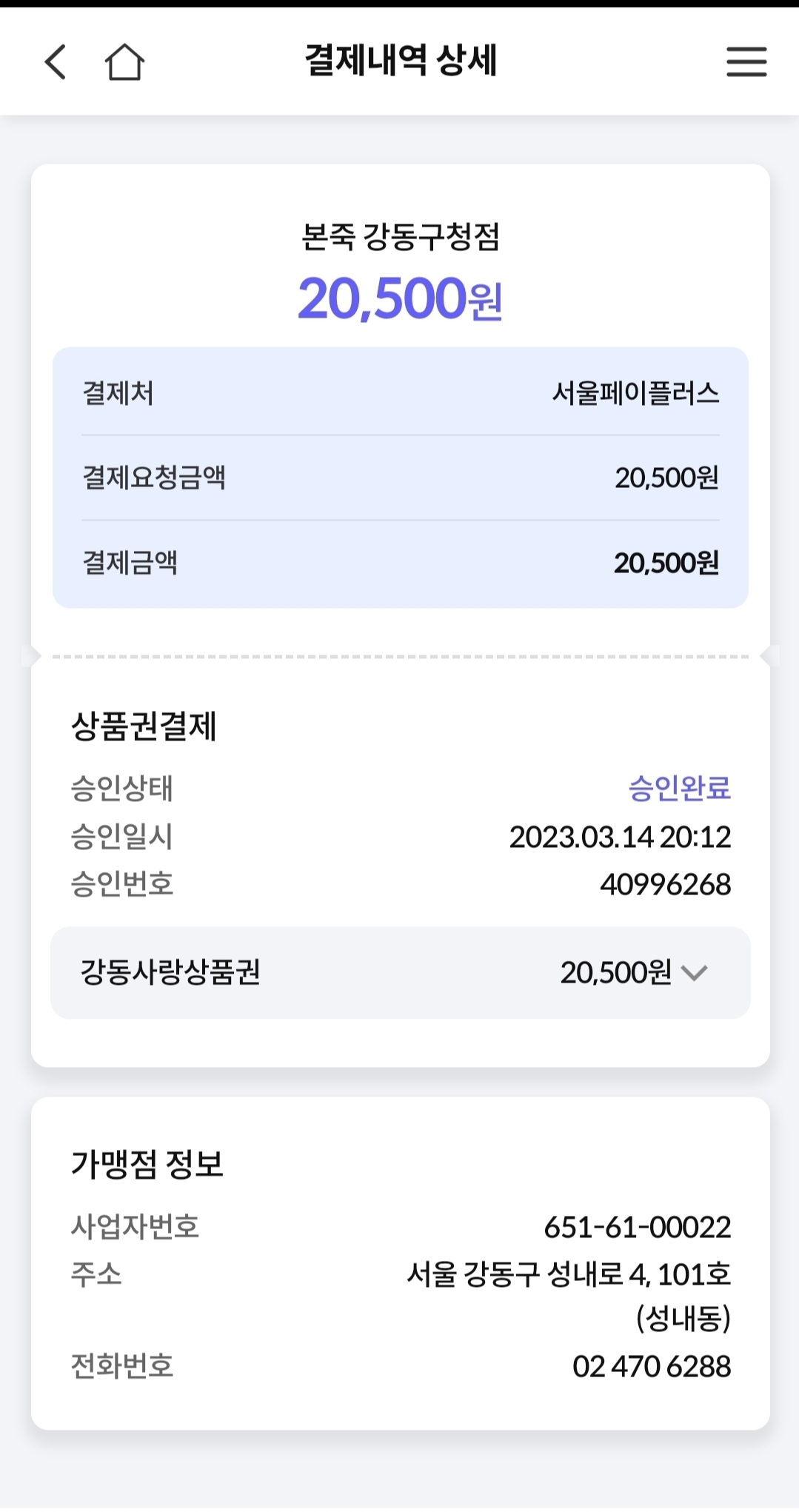Image resolution: width=799 pixels, height=1512 pixels.
Task: Open the home screen icon
Action: pyautogui.click(x=124, y=61)
